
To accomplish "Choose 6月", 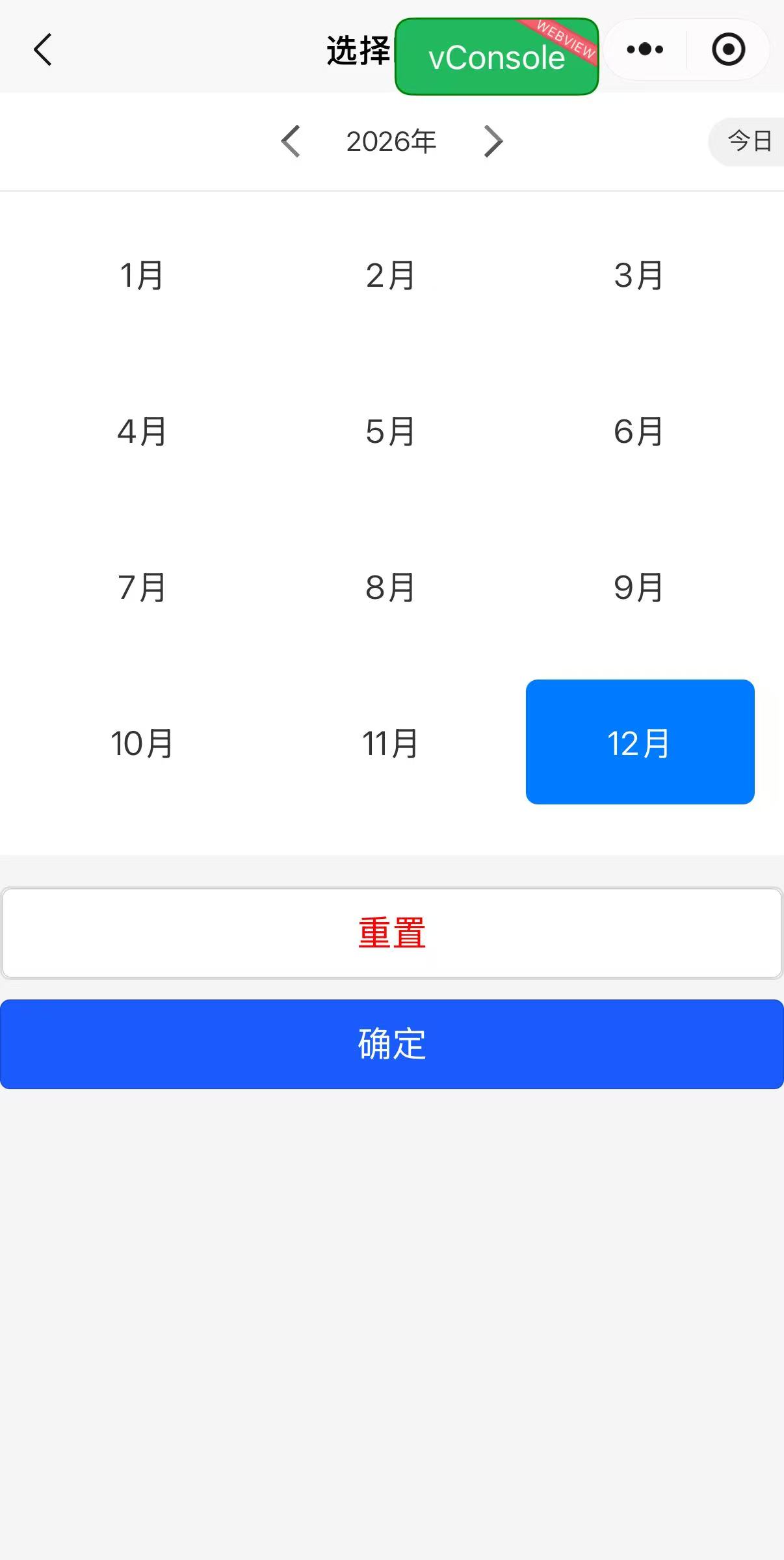I will [x=638, y=431].
